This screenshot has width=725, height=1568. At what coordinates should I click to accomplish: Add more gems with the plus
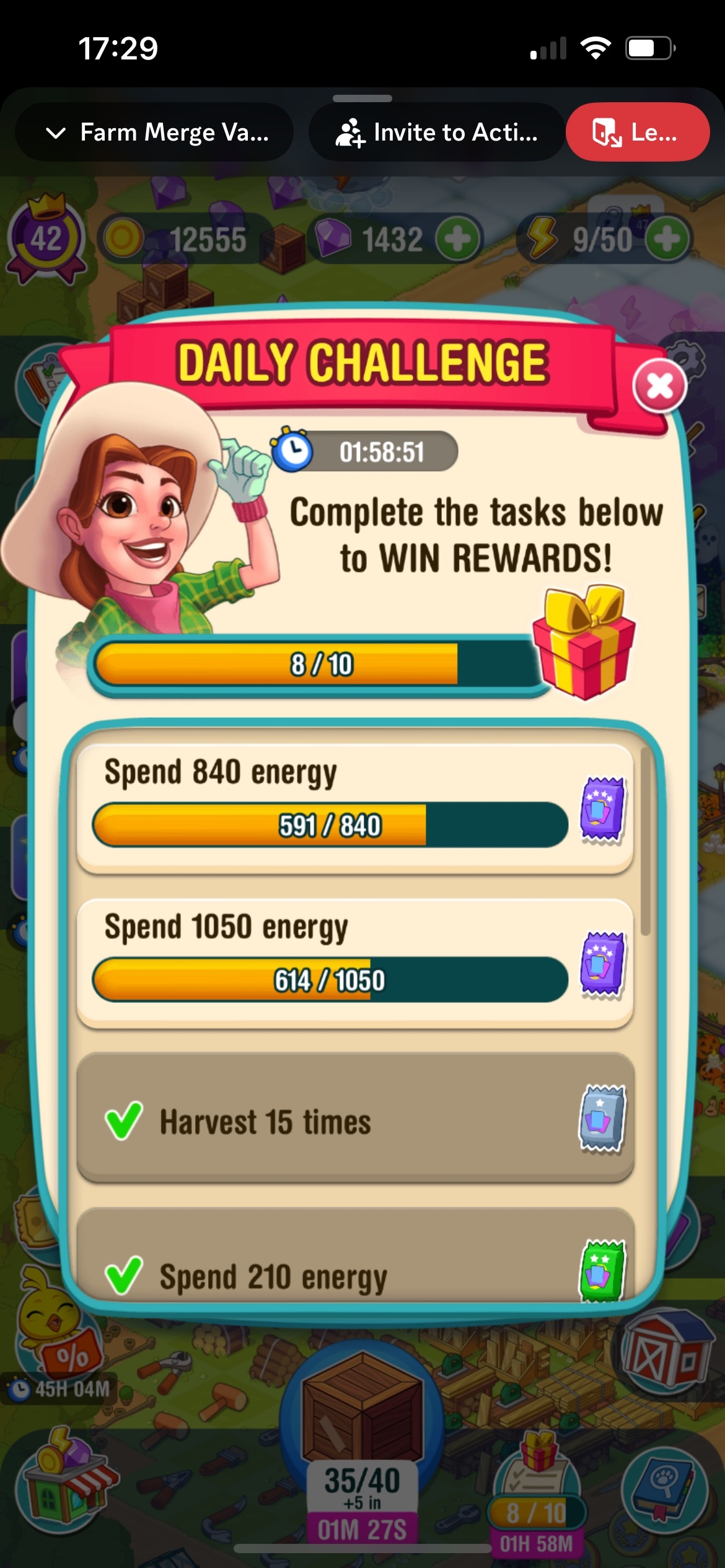tap(458, 239)
